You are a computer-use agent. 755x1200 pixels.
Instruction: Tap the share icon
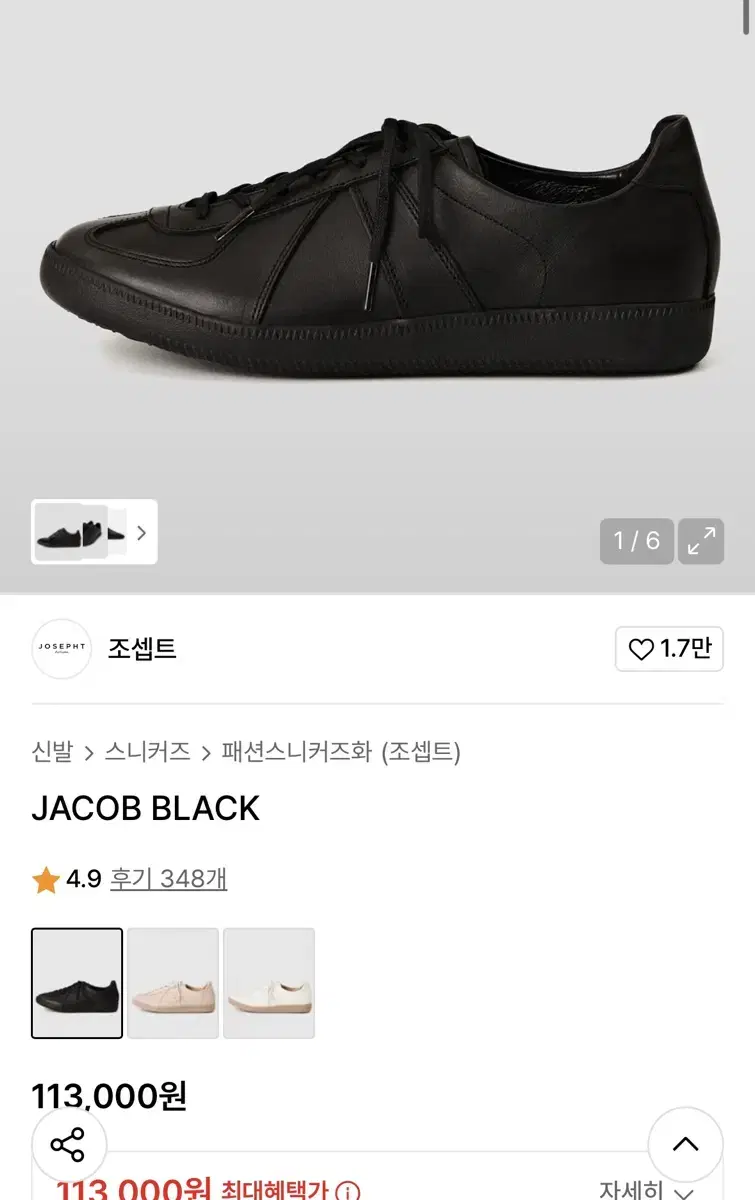pos(68,1144)
